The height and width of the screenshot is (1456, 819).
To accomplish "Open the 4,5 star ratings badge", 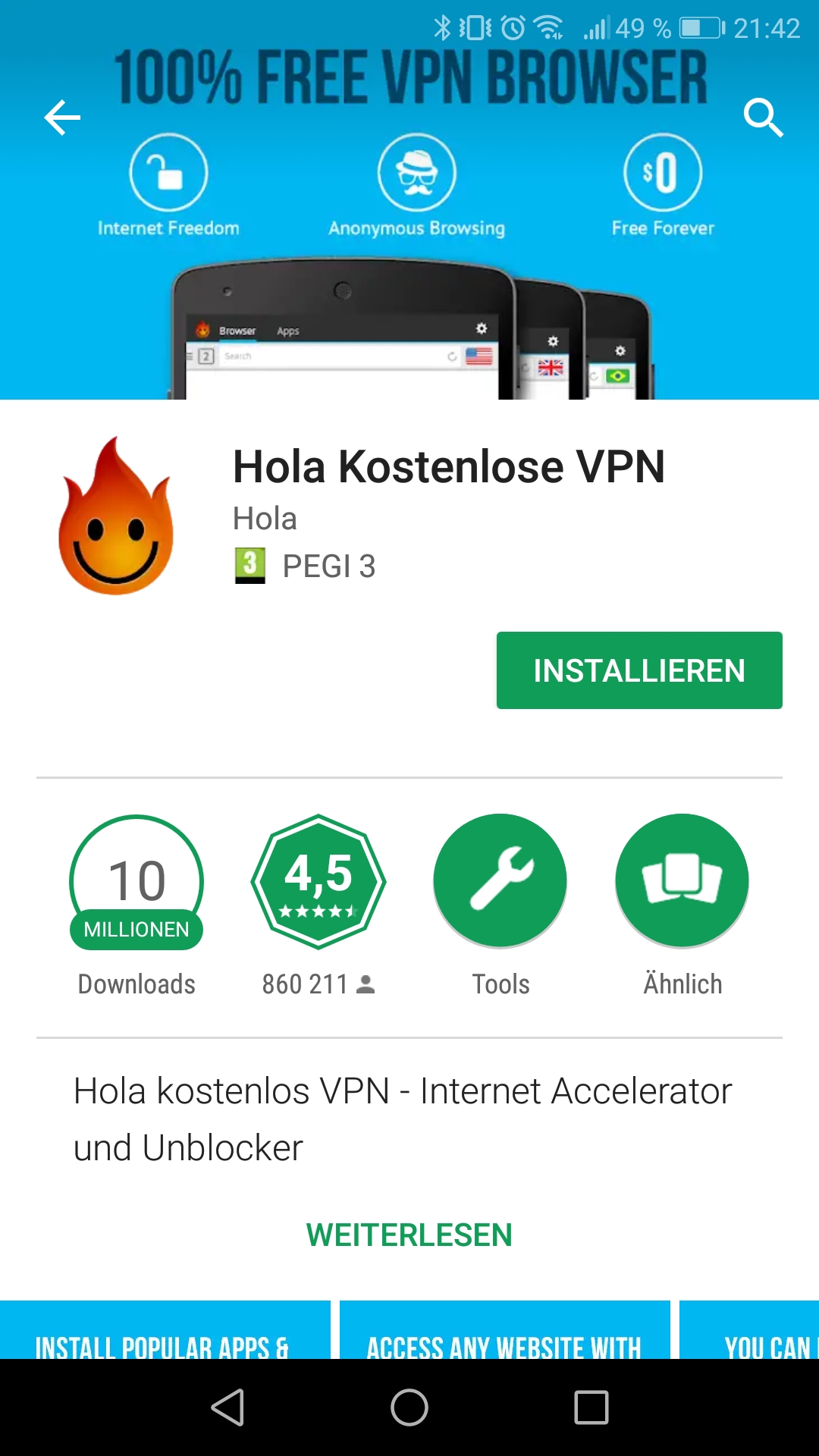I will (x=318, y=881).
